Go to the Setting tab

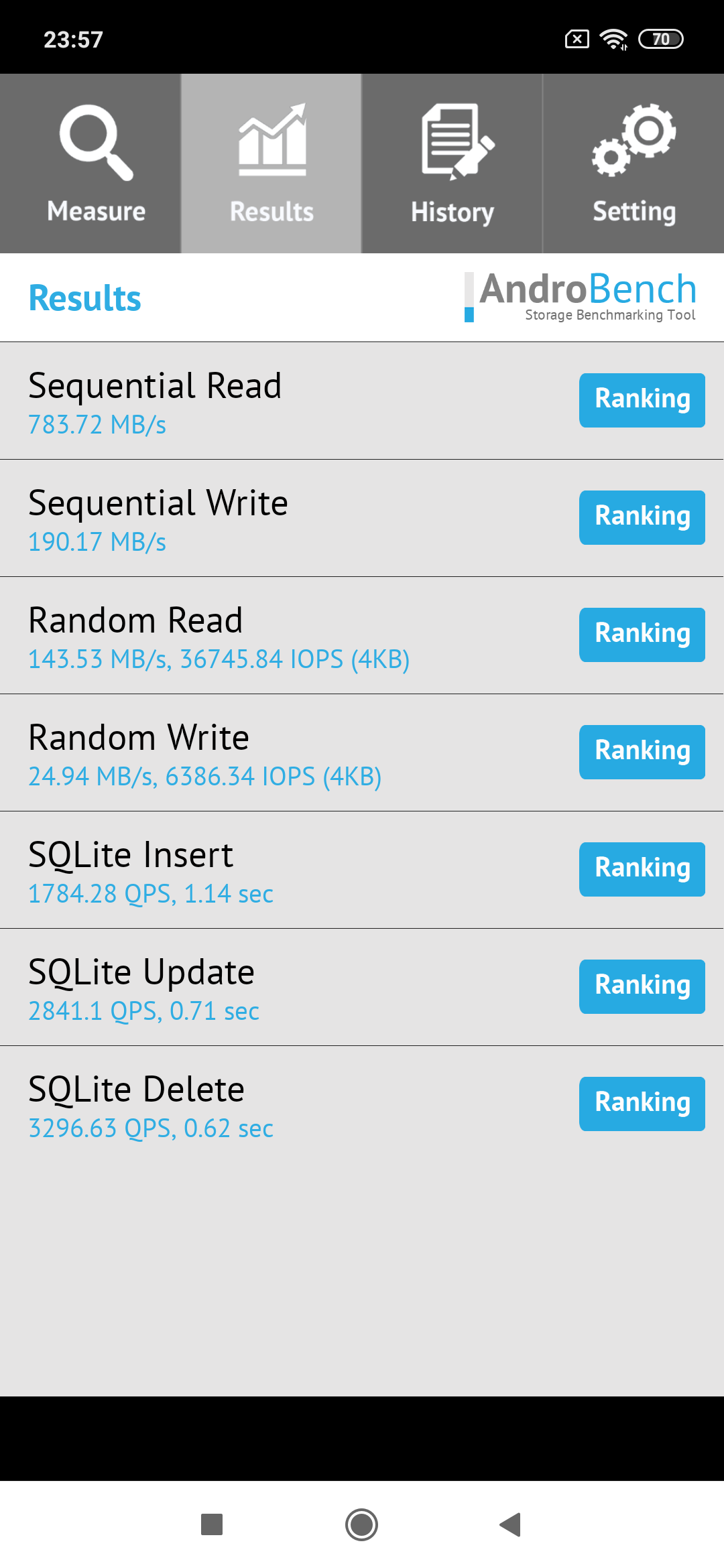[x=633, y=164]
